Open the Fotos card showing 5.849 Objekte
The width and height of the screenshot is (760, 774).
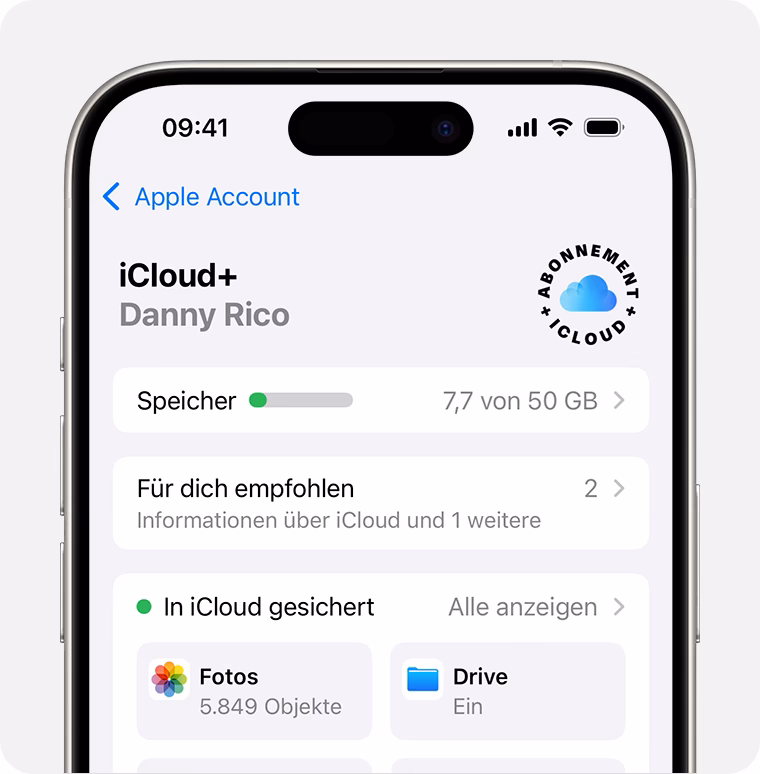[x=255, y=690]
